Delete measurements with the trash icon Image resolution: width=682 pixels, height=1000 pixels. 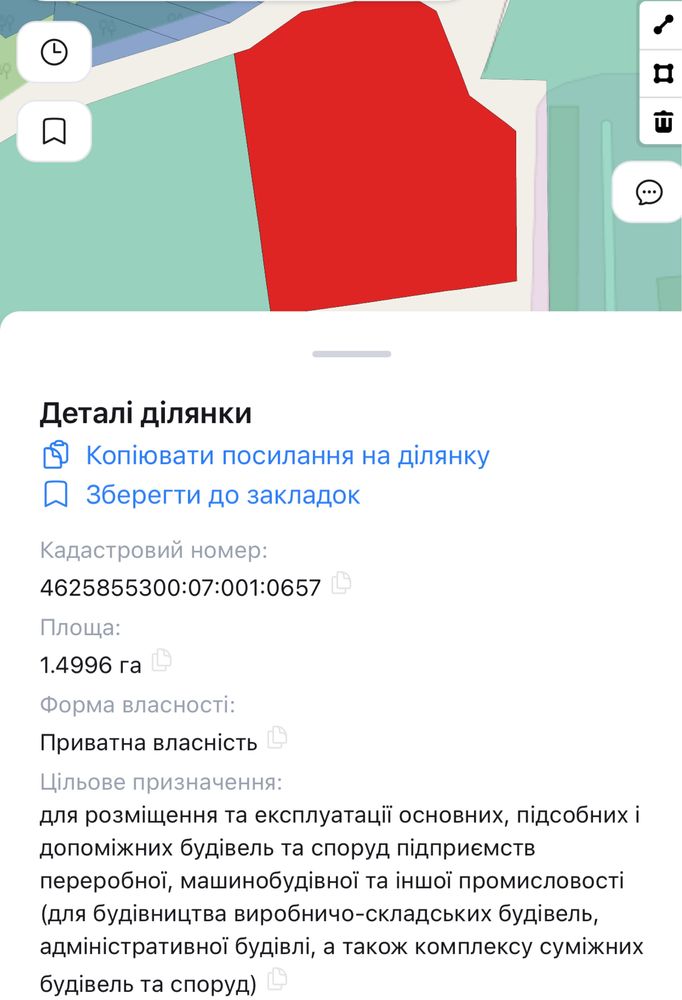[662, 122]
